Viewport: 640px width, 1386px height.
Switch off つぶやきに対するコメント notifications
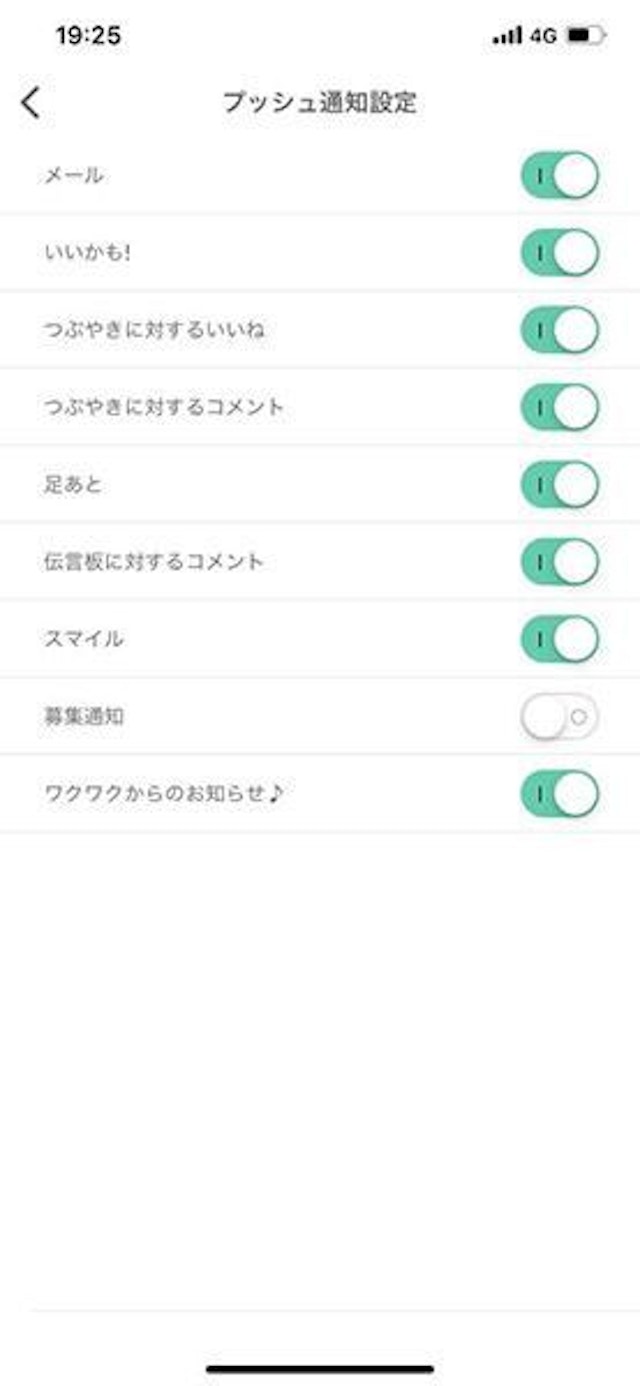coord(559,407)
